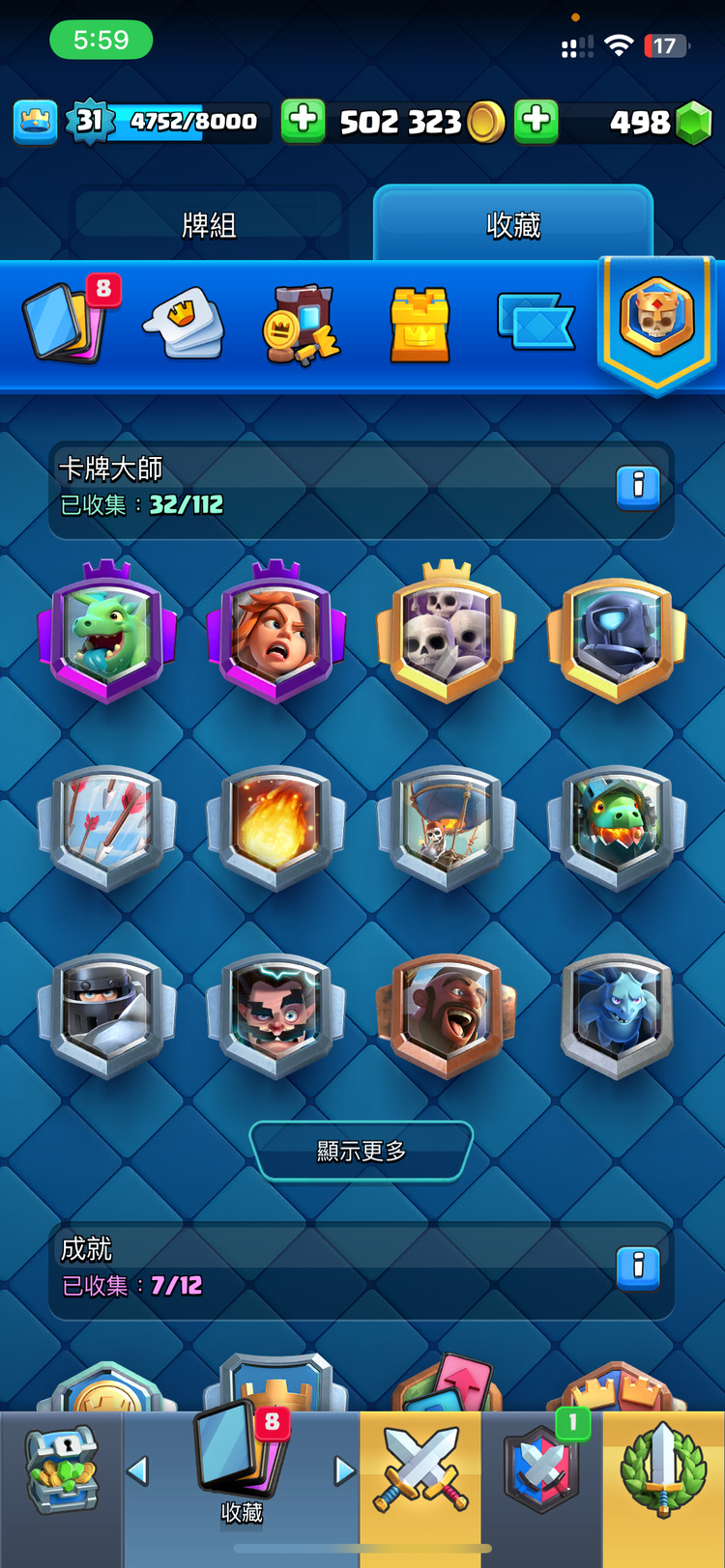Add more gold with the plus button
The height and width of the screenshot is (1568, 725).
(x=303, y=121)
